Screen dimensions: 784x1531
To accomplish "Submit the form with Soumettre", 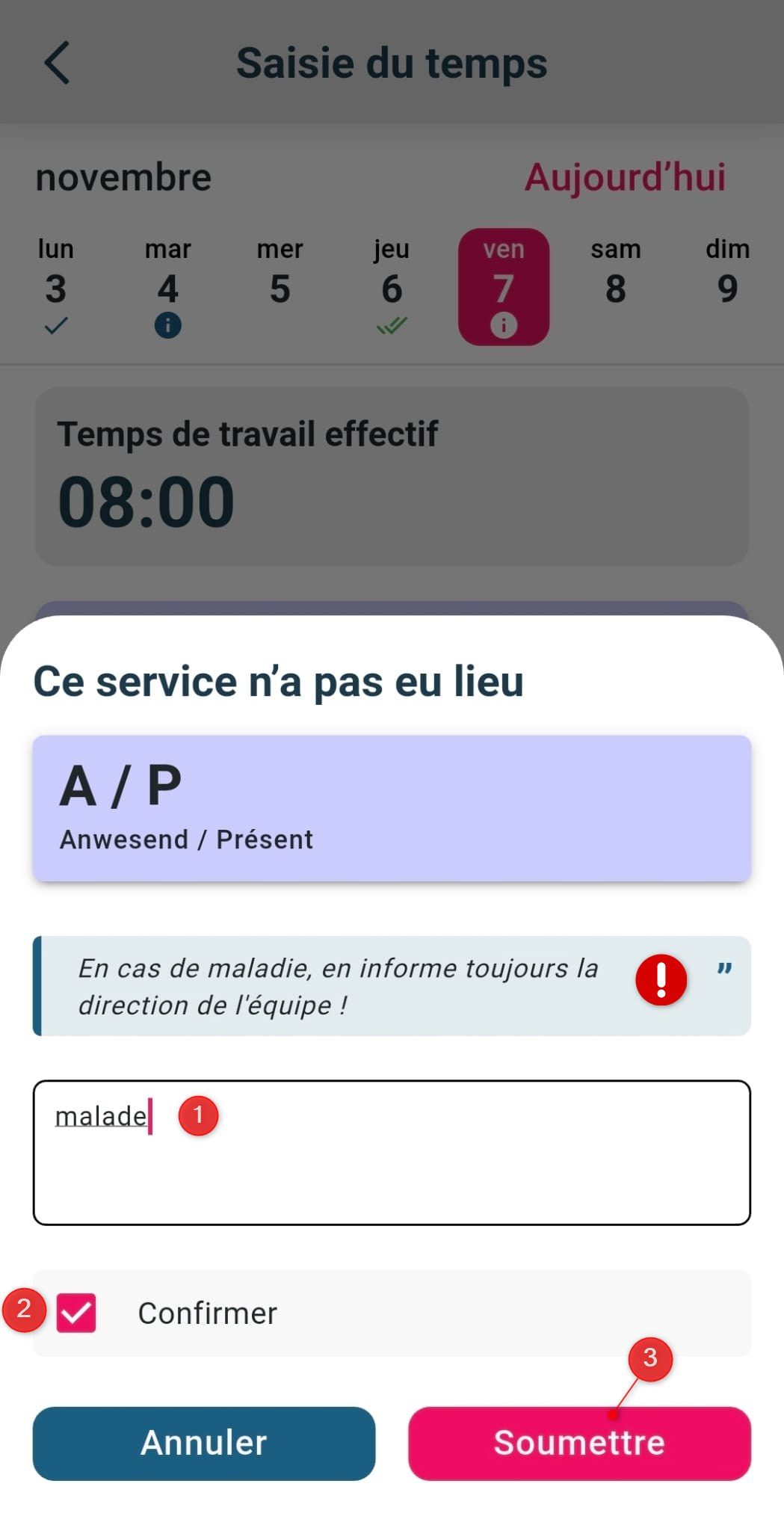I will pos(579,1444).
